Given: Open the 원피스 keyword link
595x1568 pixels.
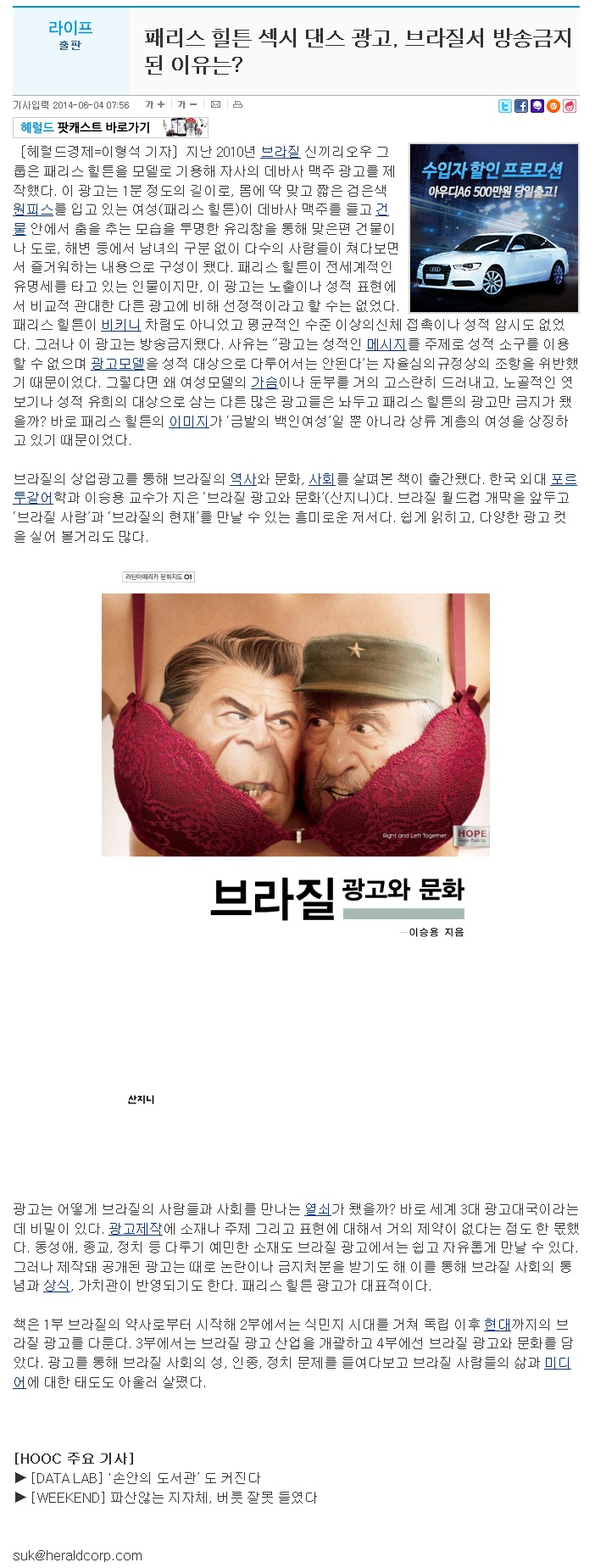Looking at the screenshot, I should (x=33, y=209).
